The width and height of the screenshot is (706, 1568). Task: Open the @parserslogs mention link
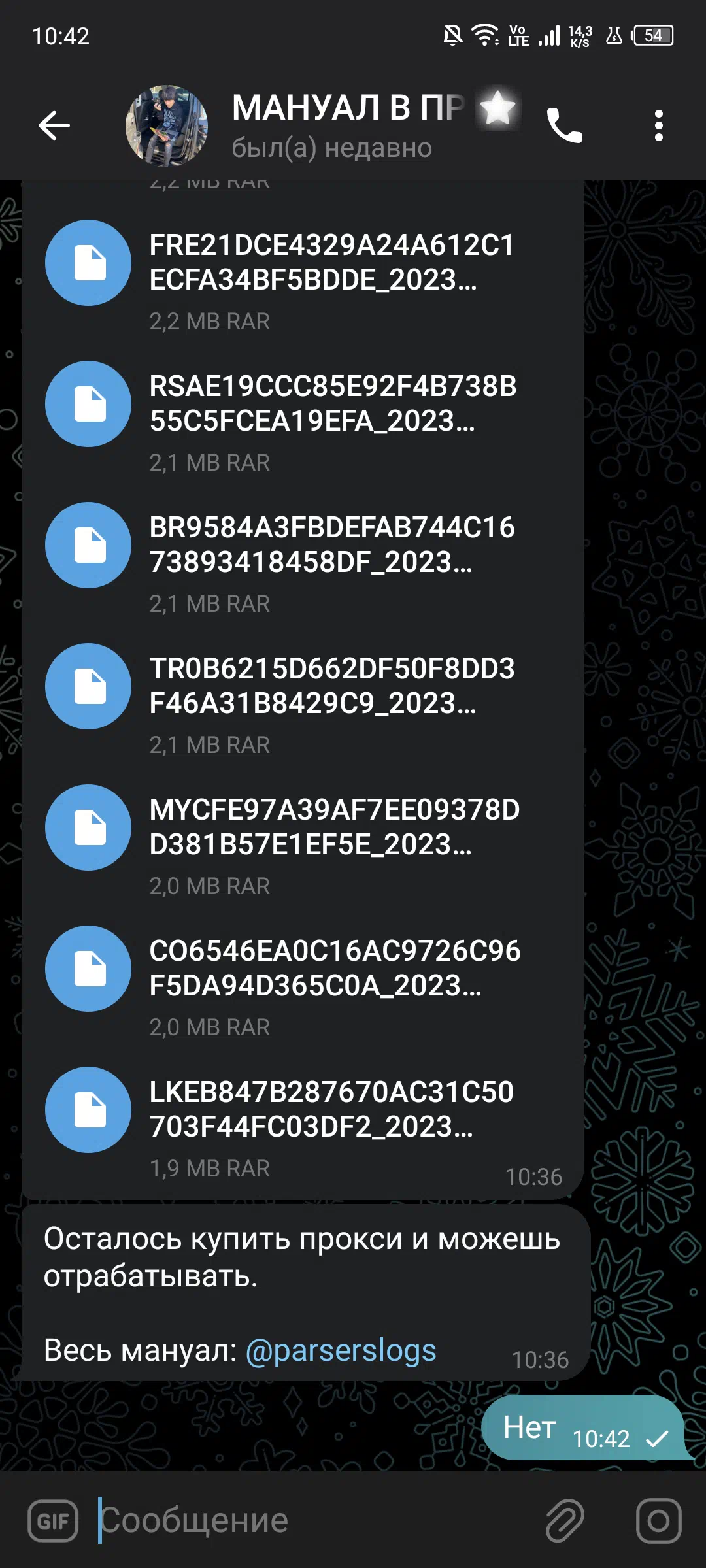pyautogui.click(x=341, y=1351)
